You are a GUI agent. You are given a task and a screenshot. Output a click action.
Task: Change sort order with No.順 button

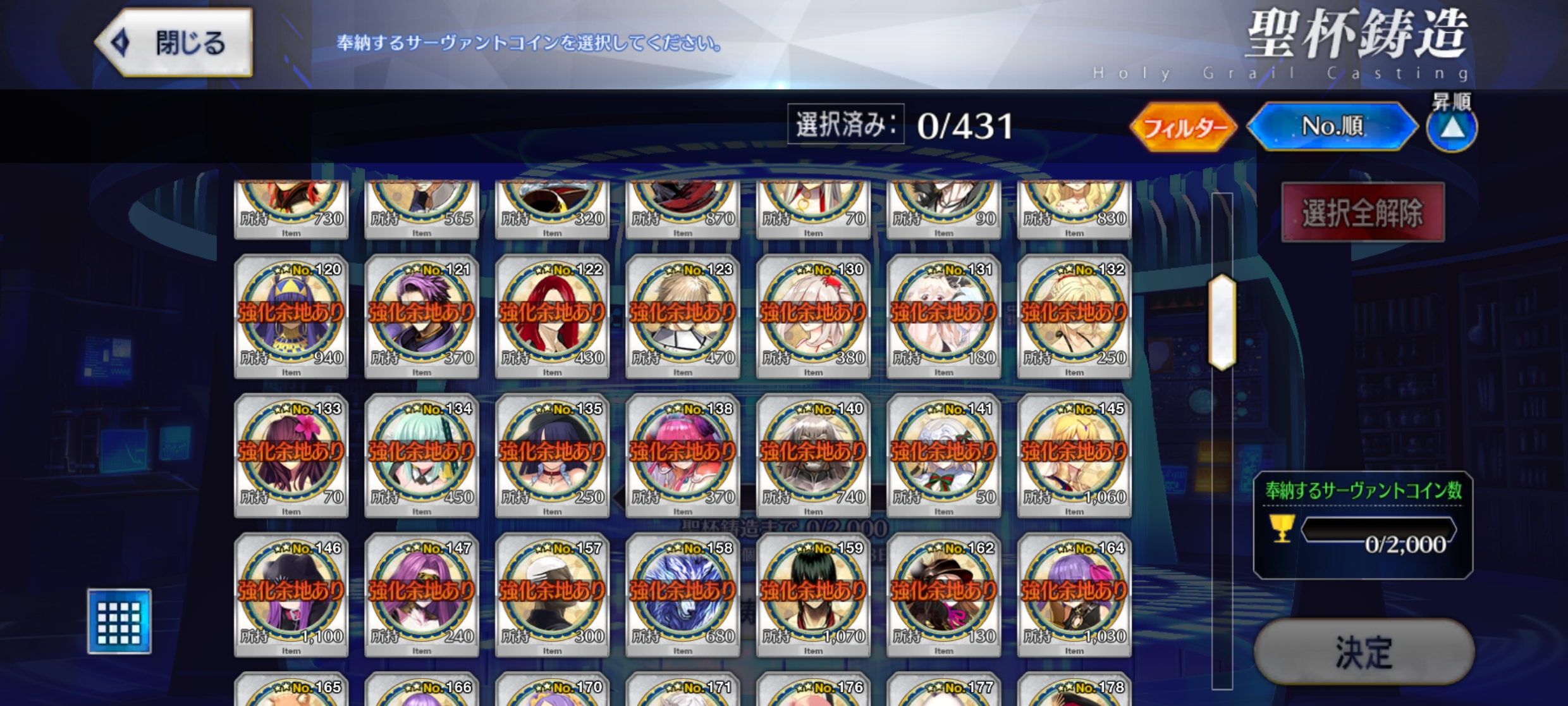pos(1333,127)
